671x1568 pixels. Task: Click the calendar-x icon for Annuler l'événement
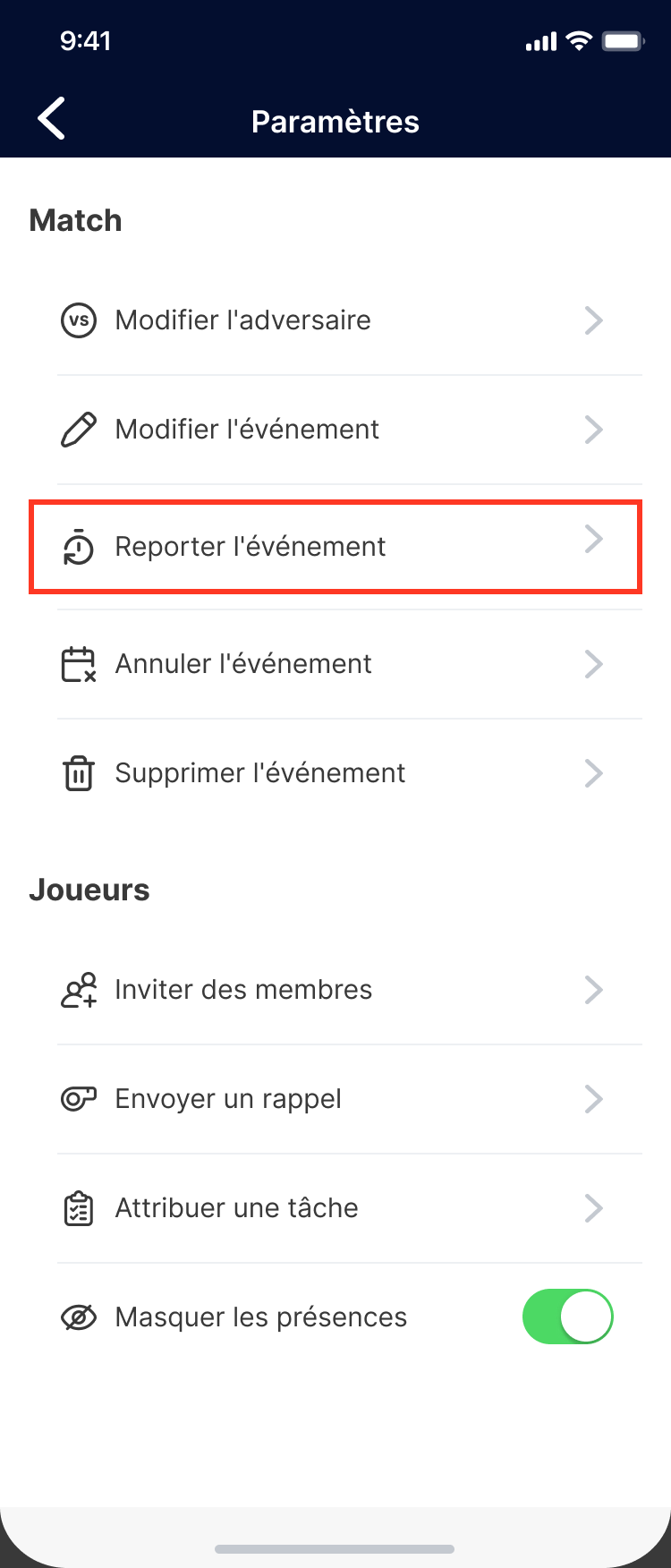coord(79,663)
